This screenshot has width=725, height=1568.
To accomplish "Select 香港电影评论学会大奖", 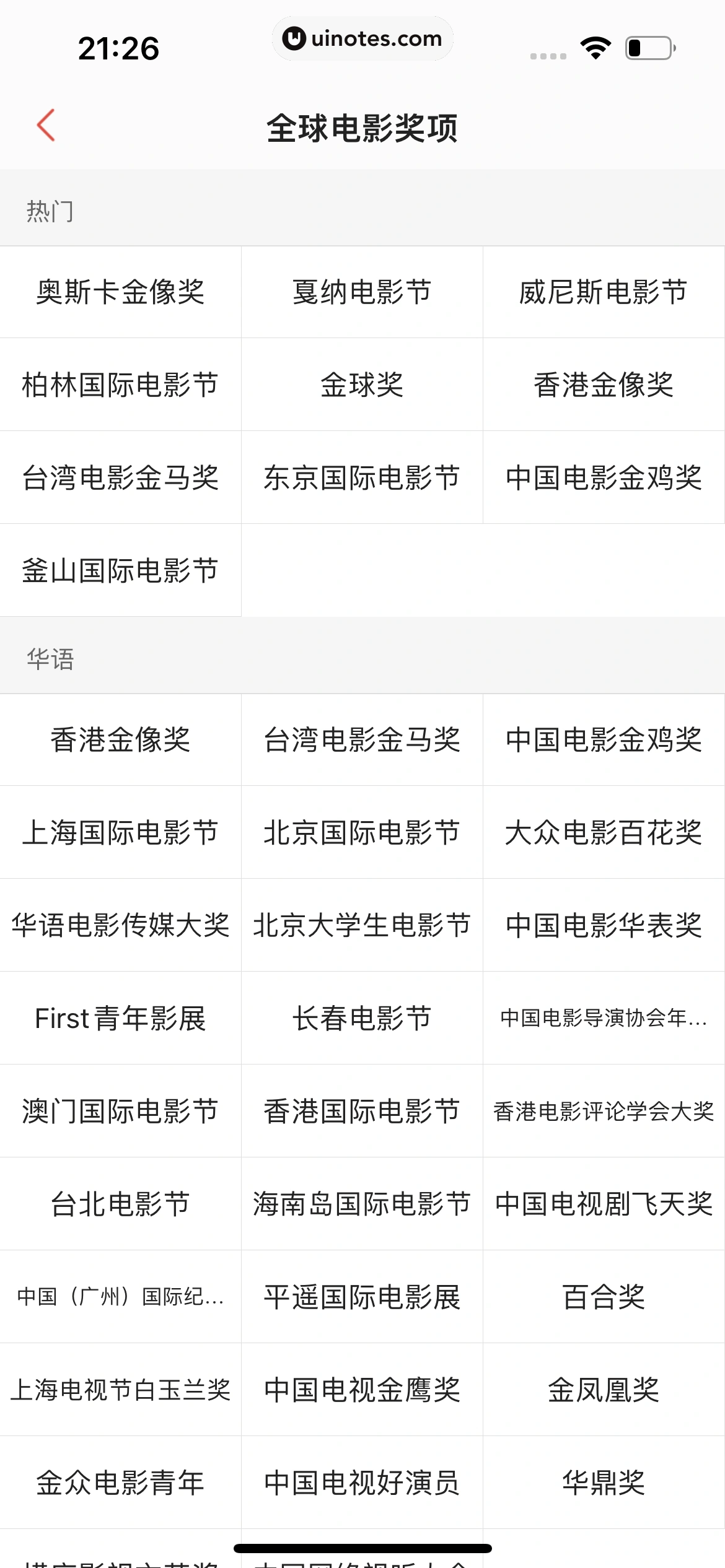I will point(604,1111).
